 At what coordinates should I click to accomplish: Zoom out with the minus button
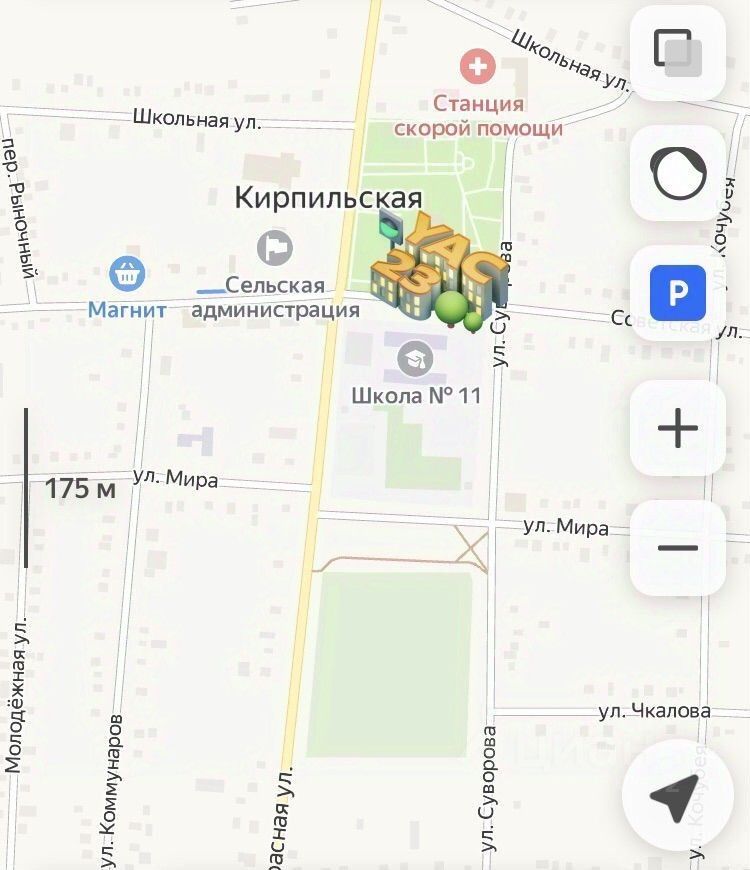tap(678, 548)
